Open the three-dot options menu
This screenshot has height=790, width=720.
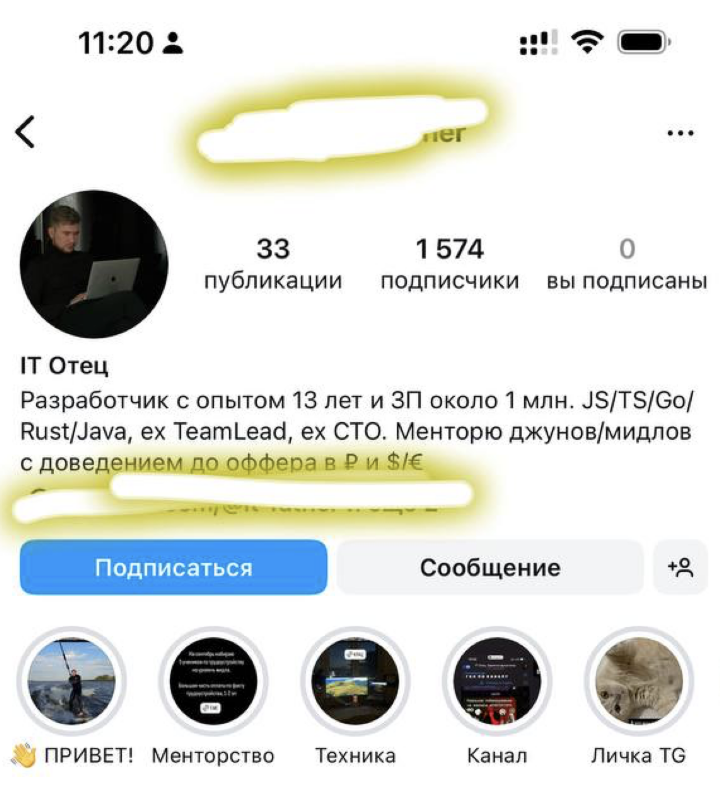coord(681,131)
